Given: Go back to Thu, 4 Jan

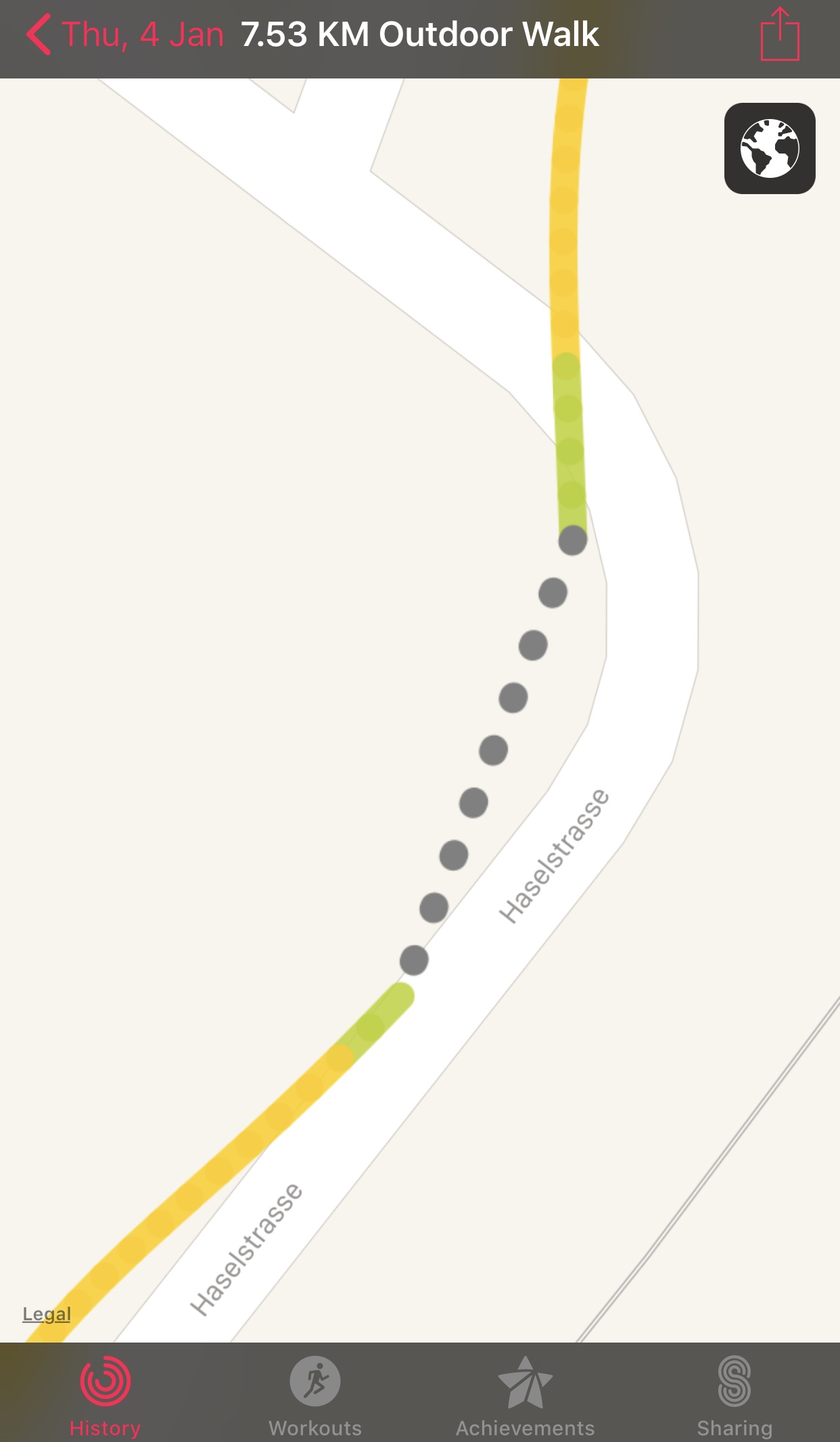Looking at the screenshot, I should coord(125,34).
